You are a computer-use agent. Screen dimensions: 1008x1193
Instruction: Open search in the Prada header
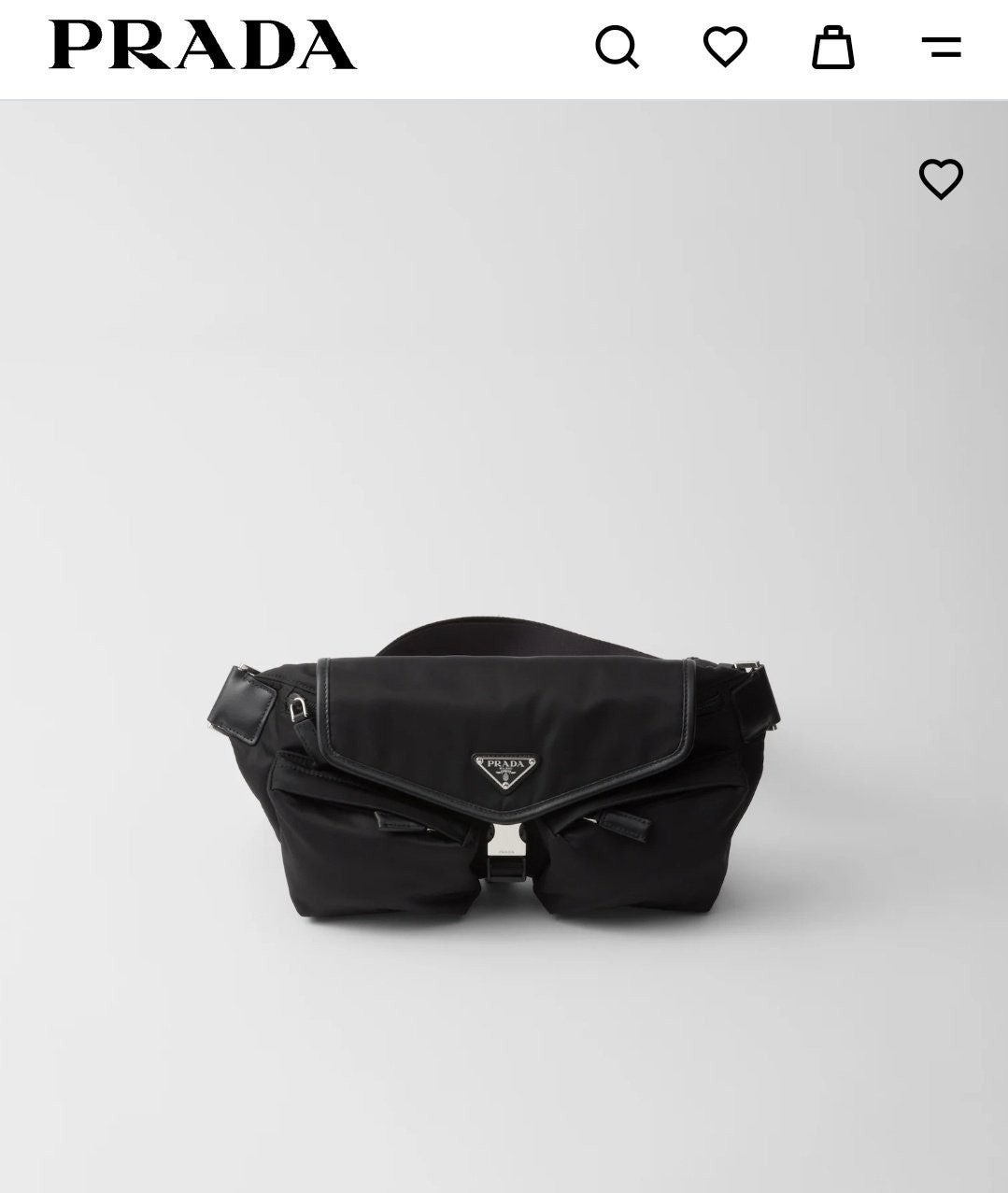pos(617,47)
